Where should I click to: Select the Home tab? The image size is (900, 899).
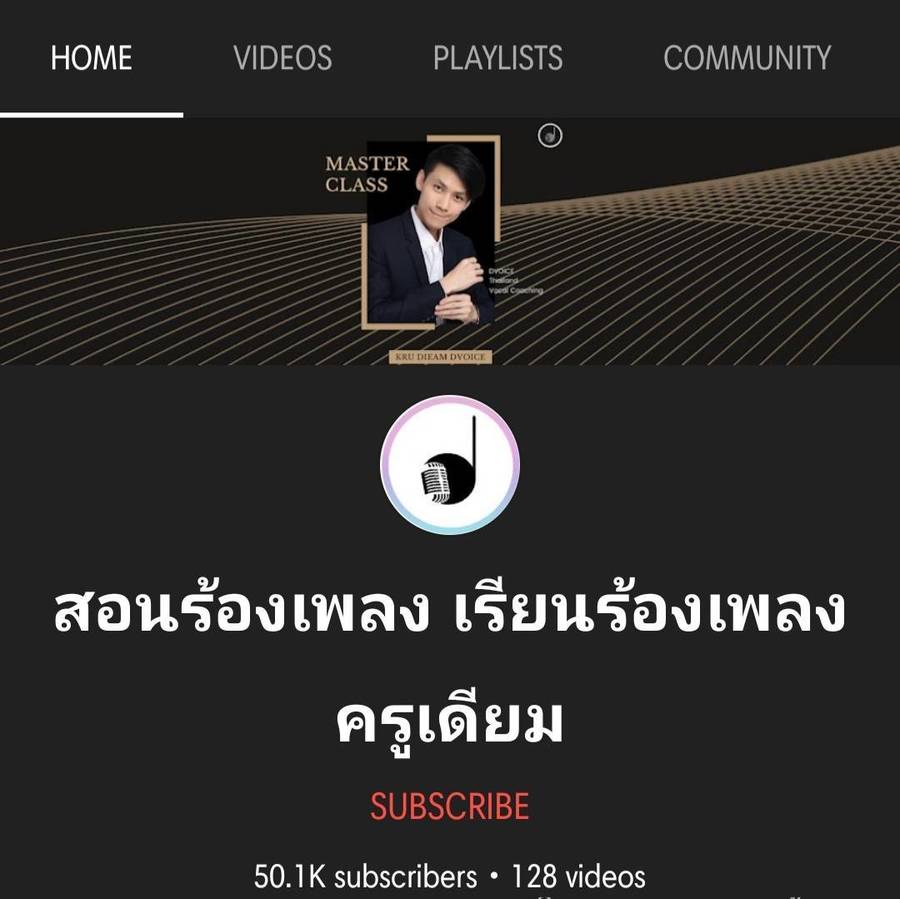tap(91, 58)
